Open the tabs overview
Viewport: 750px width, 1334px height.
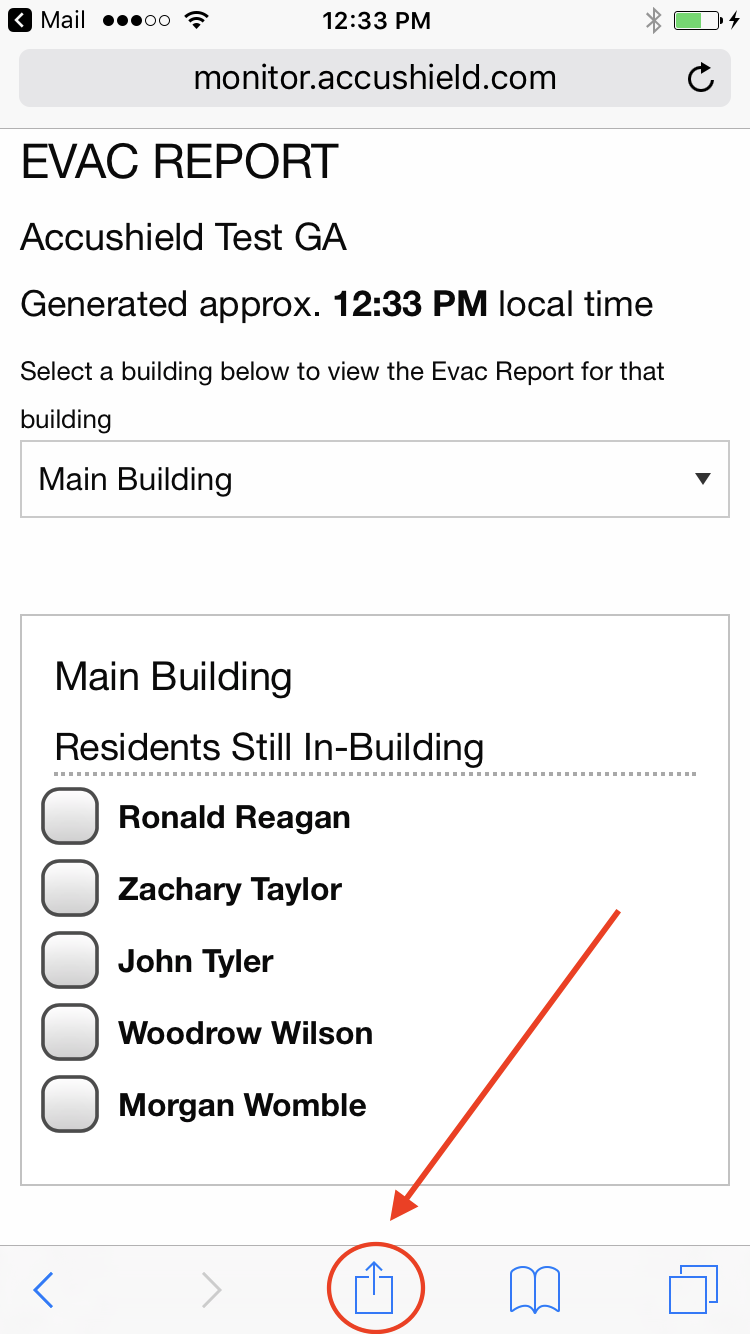coord(693,1289)
